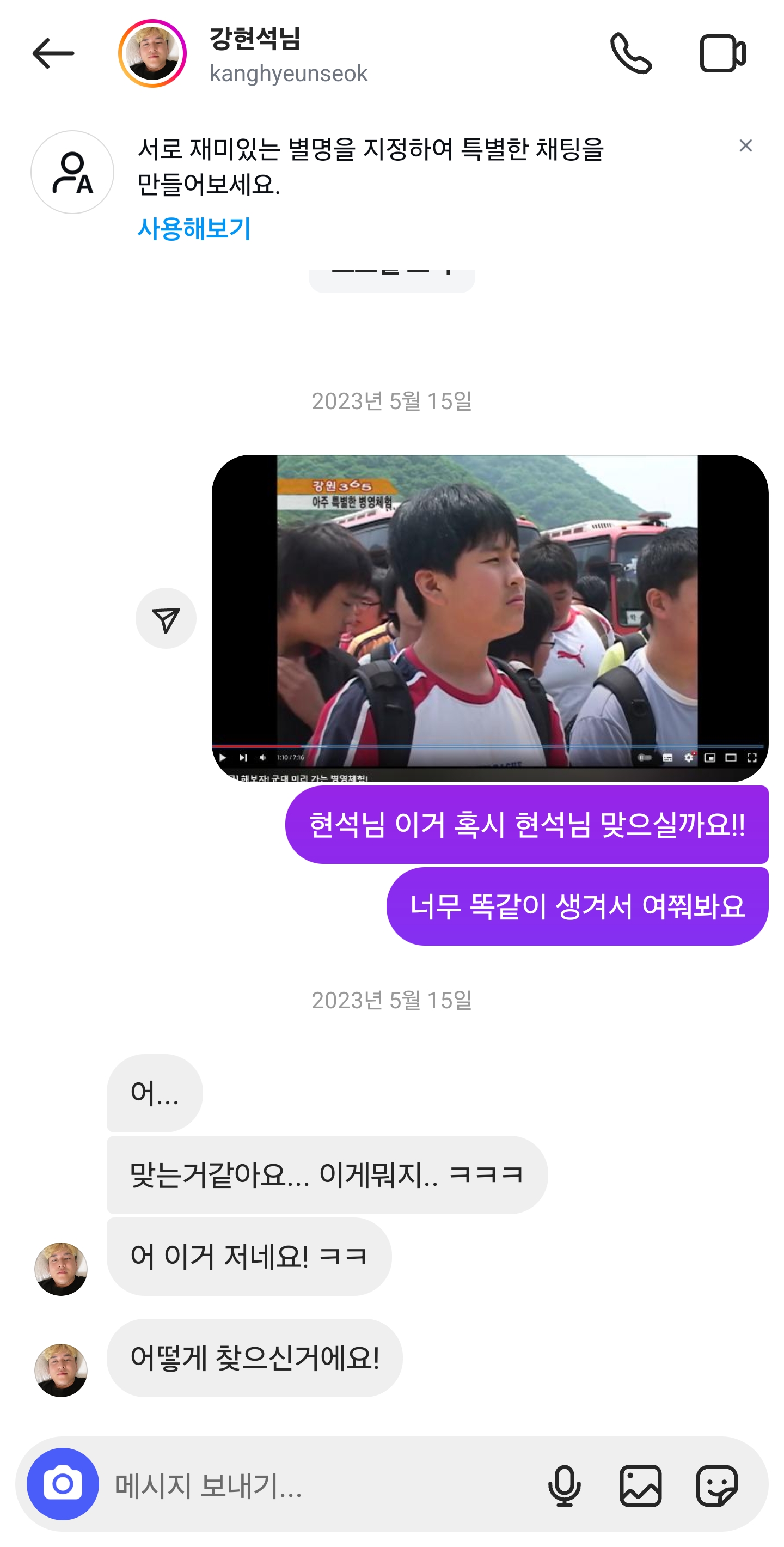The height and width of the screenshot is (1547, 784).
Task: Start a video call
Action: tap(723, 53)
